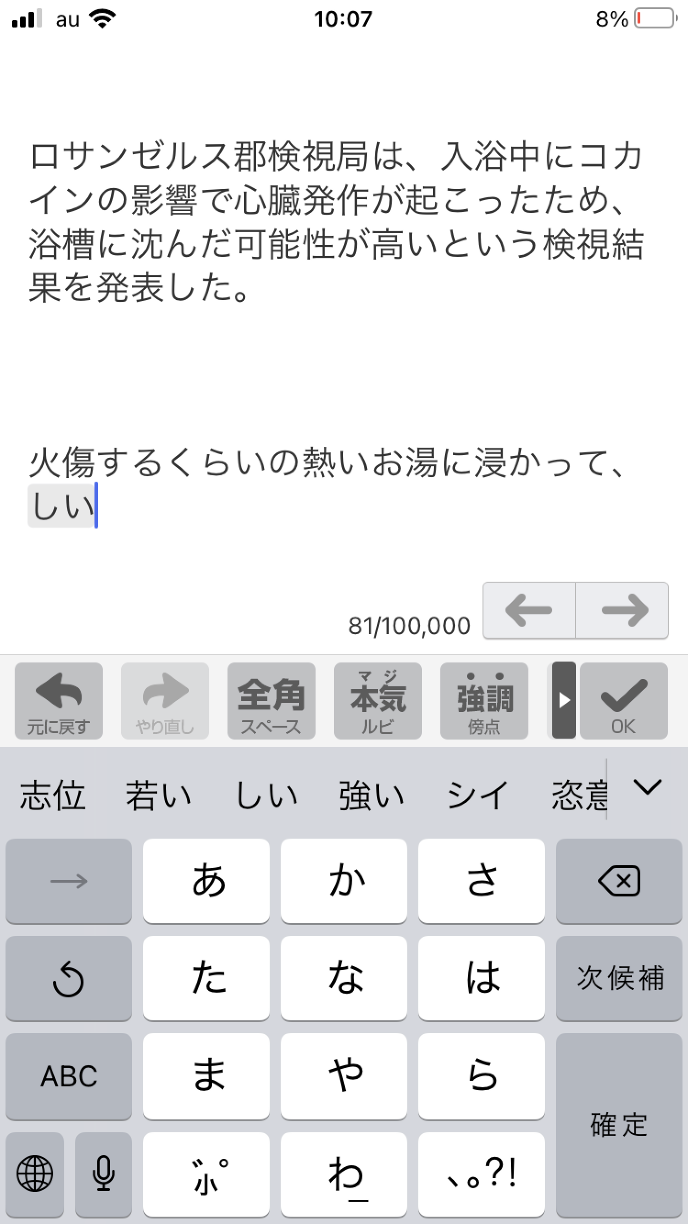Type the あ kana key
Image resolution: width=688 pixels, height=1224 pixels.
[207, 881]
